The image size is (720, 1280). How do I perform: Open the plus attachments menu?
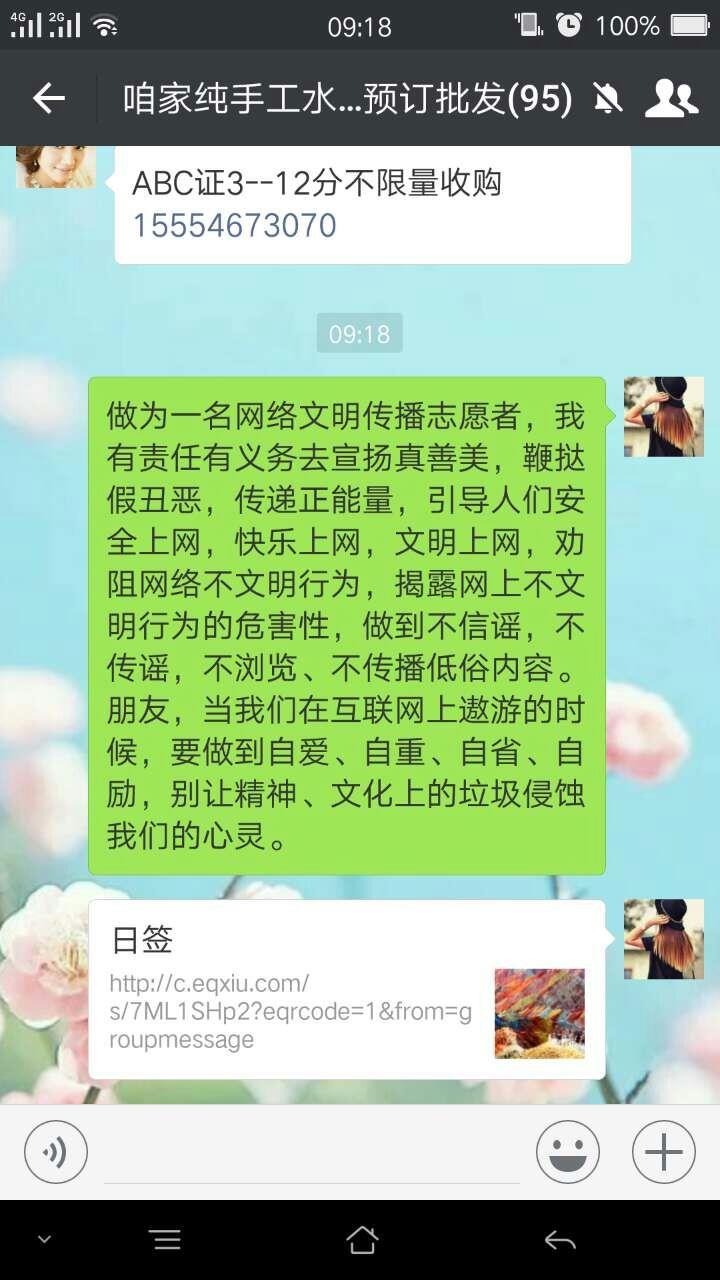point(664,1152)
